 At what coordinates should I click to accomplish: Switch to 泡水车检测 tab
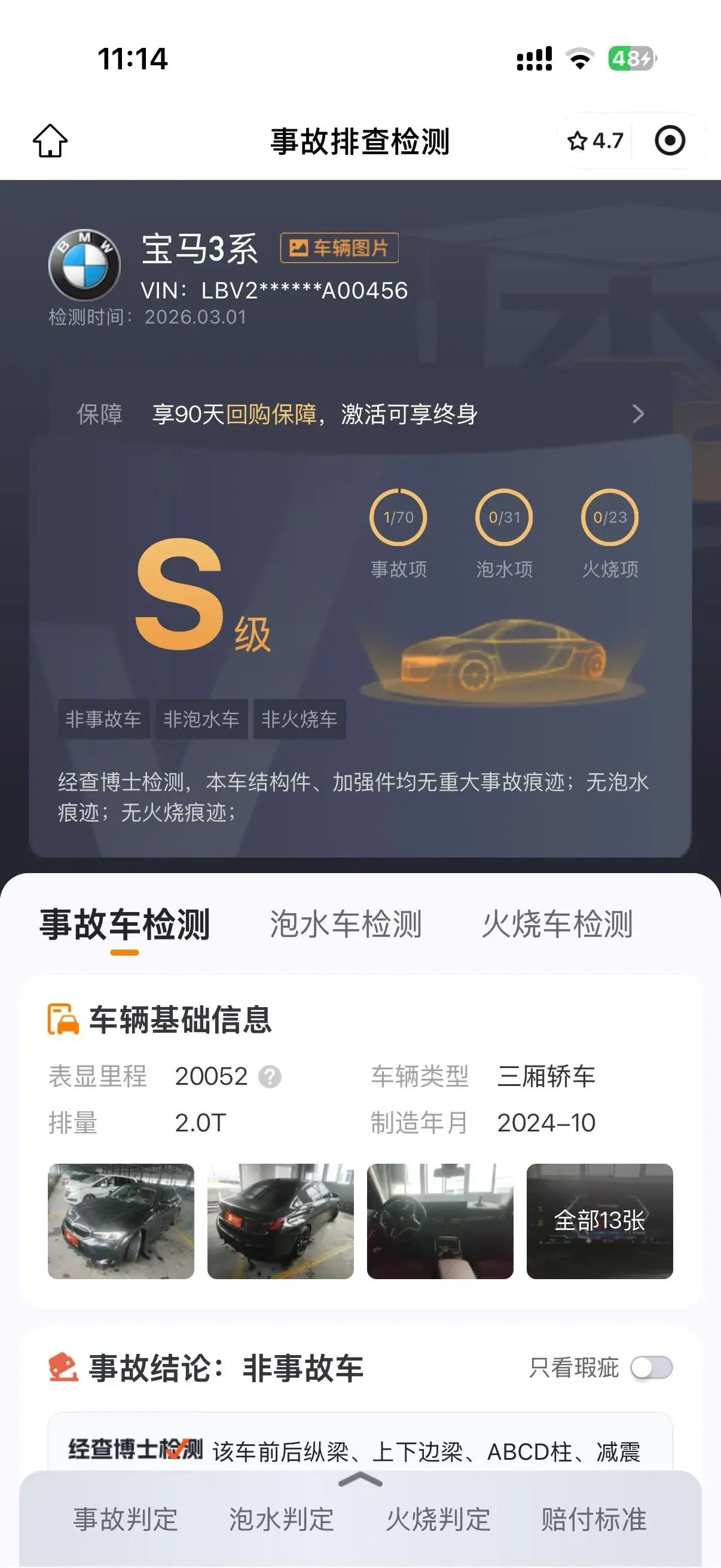point(345,924)
